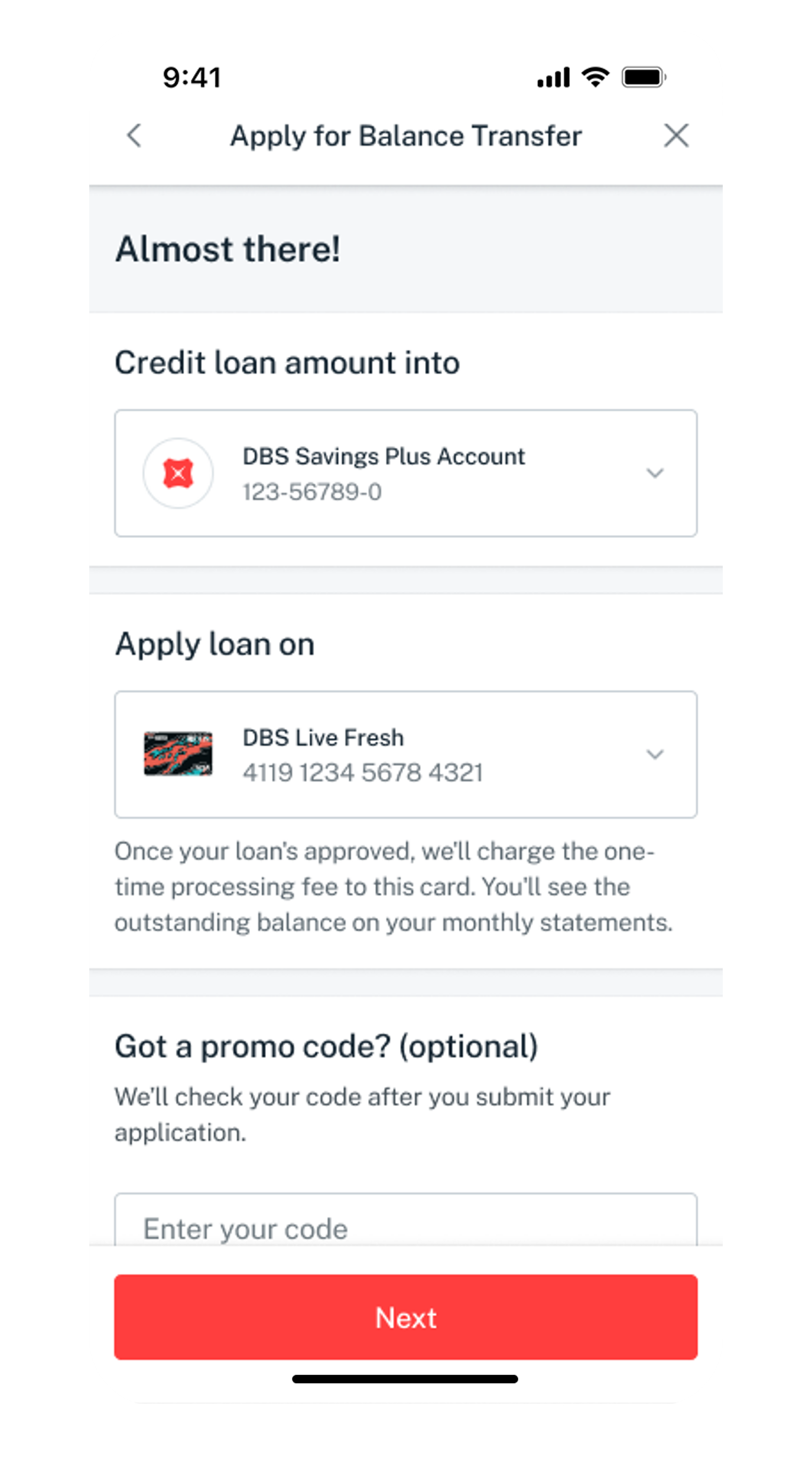
Task: Tap account number 123-56789-0
Action: (312, 491)
